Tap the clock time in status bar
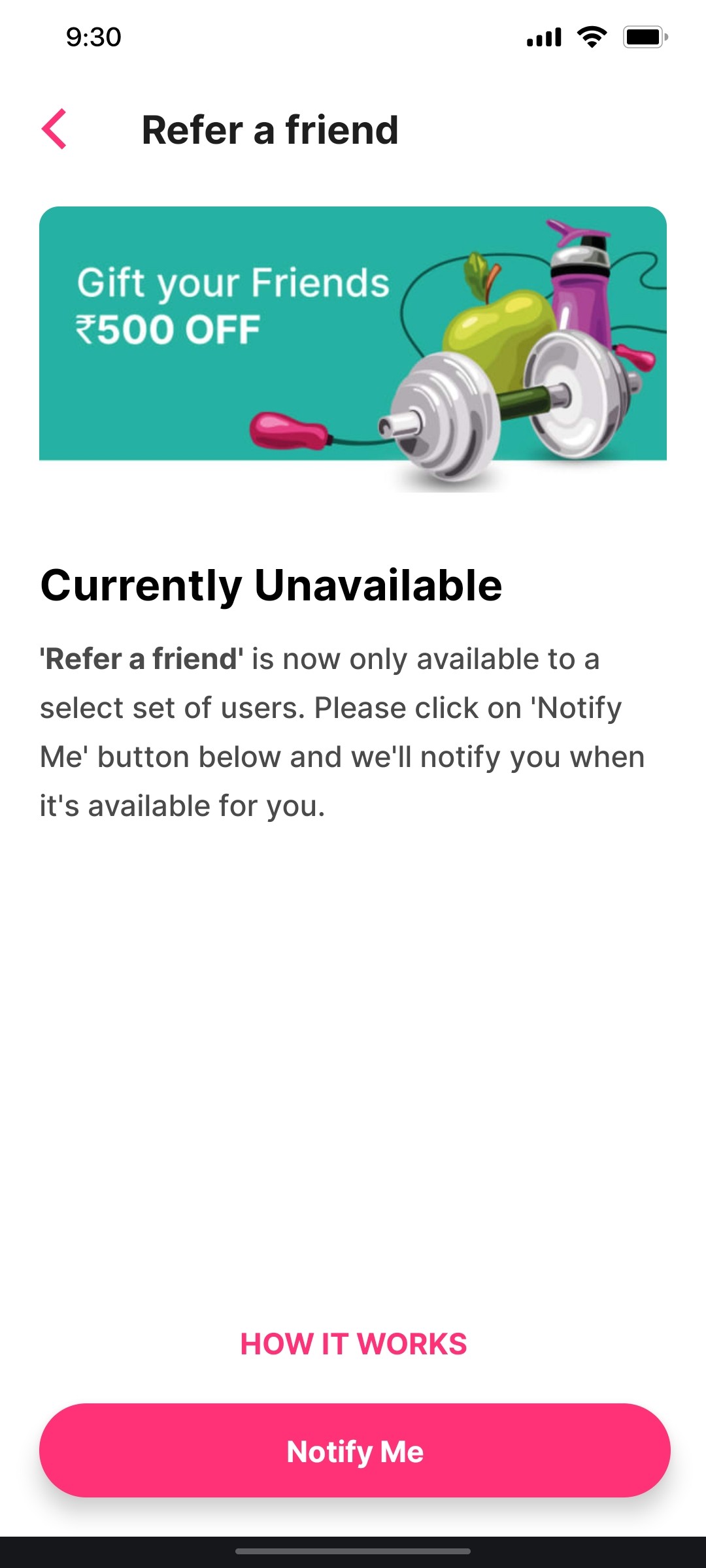Image resolution: width=706 pixels, height=1568 pixels. click(x=92, y=37)
